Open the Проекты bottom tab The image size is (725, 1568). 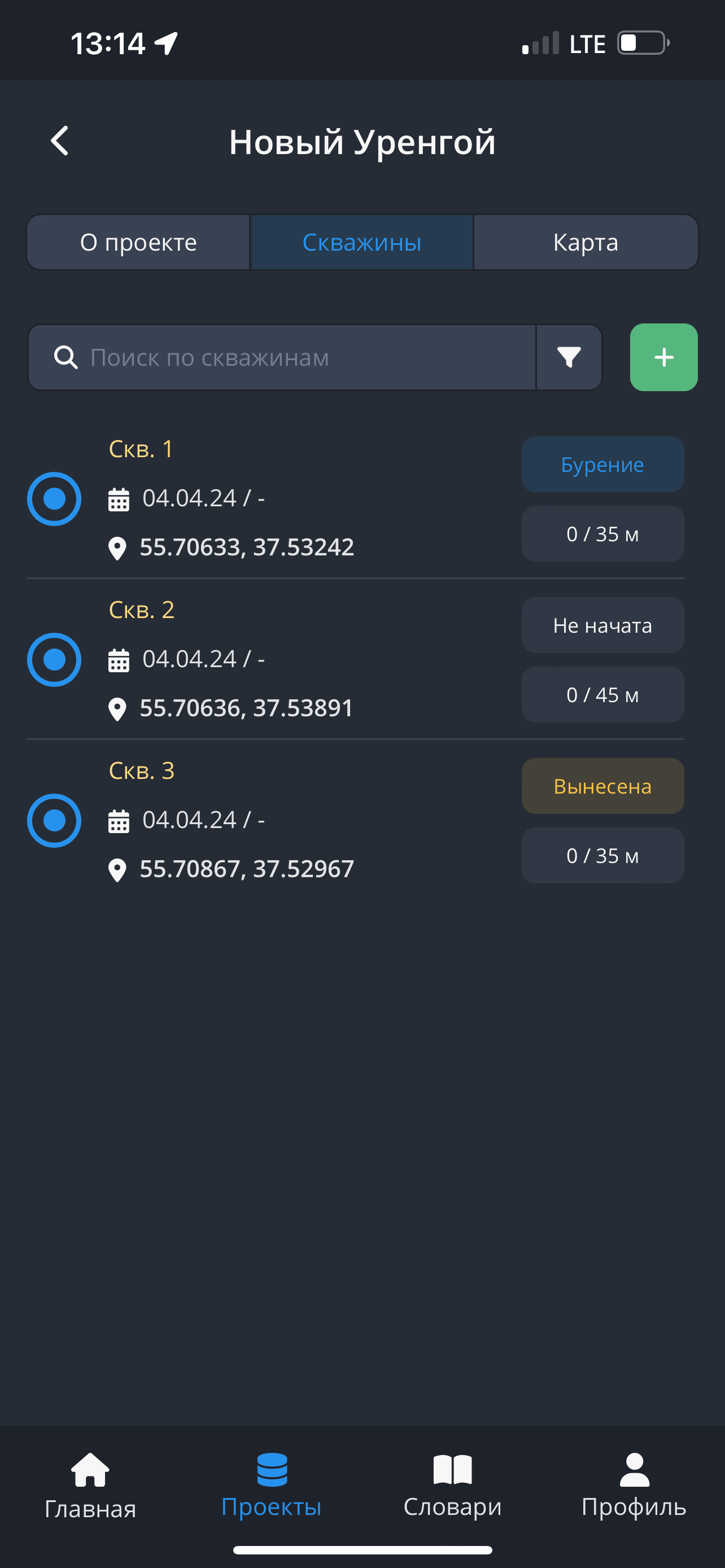[x=272, y=1485]
